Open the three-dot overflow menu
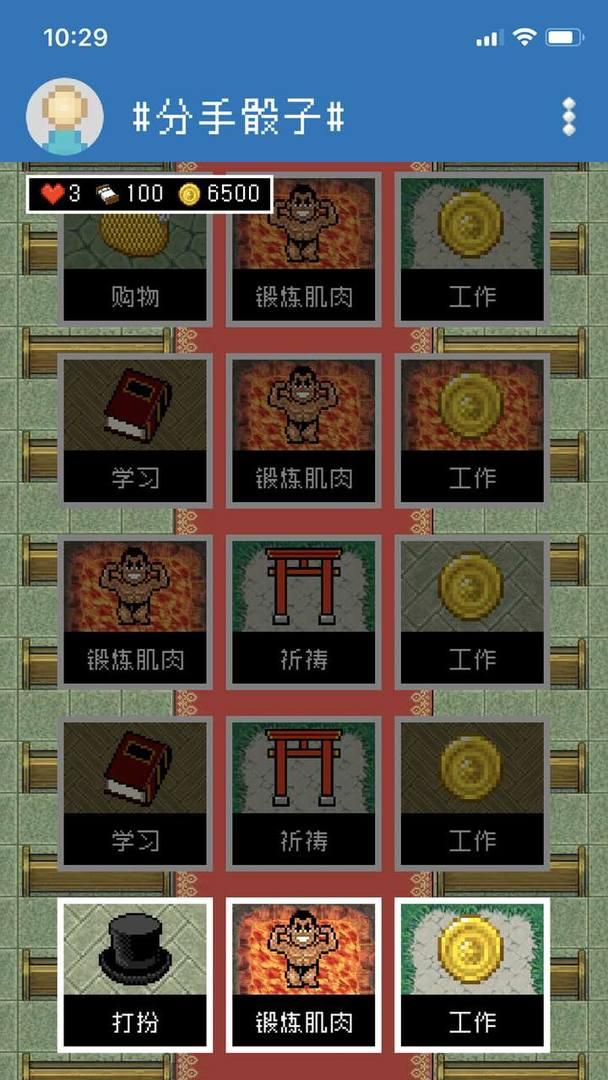The height and width of the screenshot is (1080, 608). pyautogui.click(x=569, y=117)
